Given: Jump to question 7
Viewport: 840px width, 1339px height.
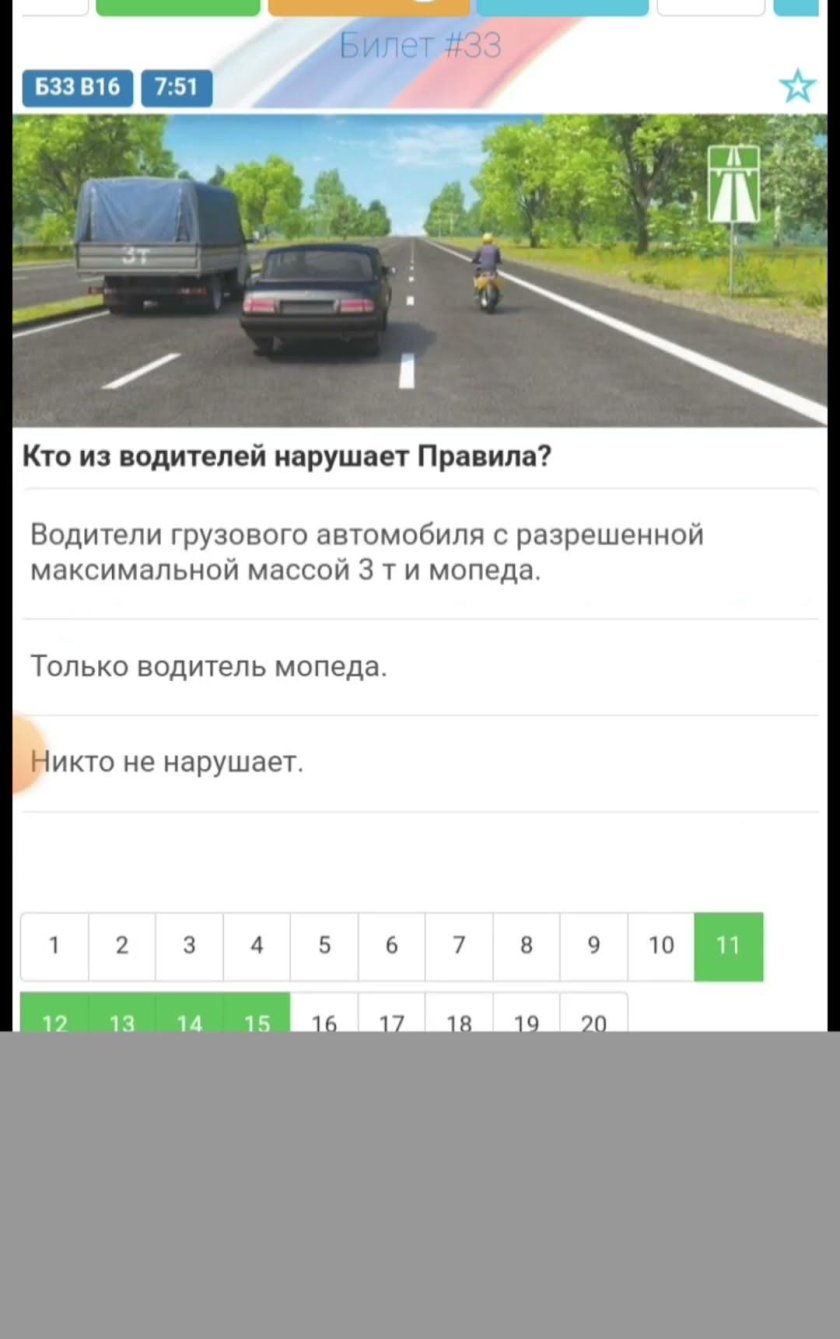Looking at the screenshot, I should (459, 946).
